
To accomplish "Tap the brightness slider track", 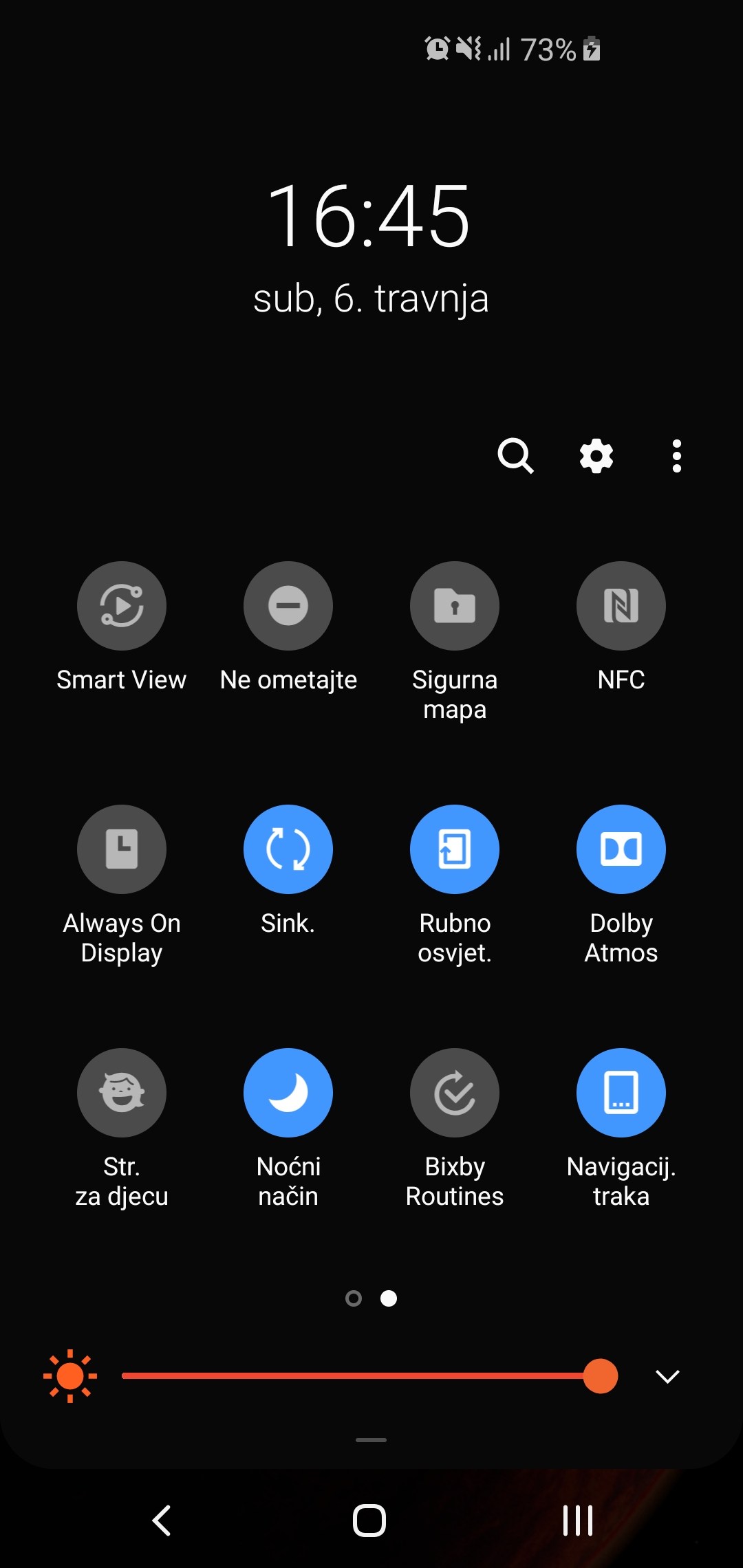I will click(x=351, y=1376).
